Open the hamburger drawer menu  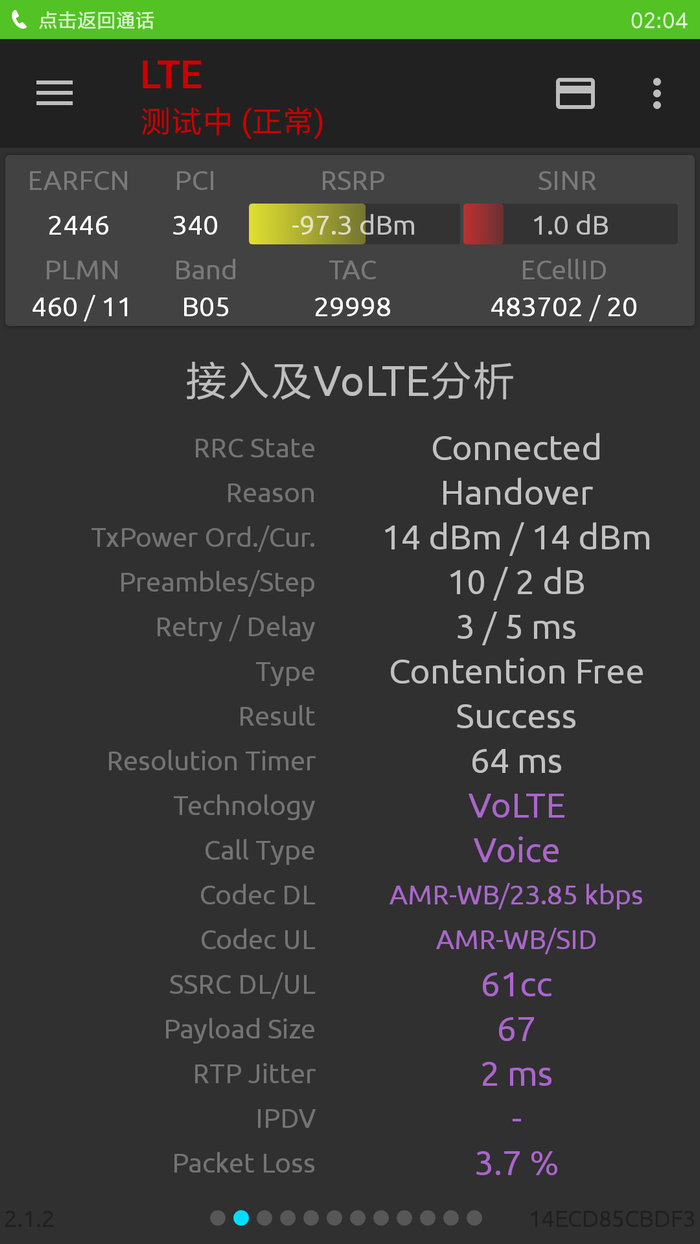[55, 93]
